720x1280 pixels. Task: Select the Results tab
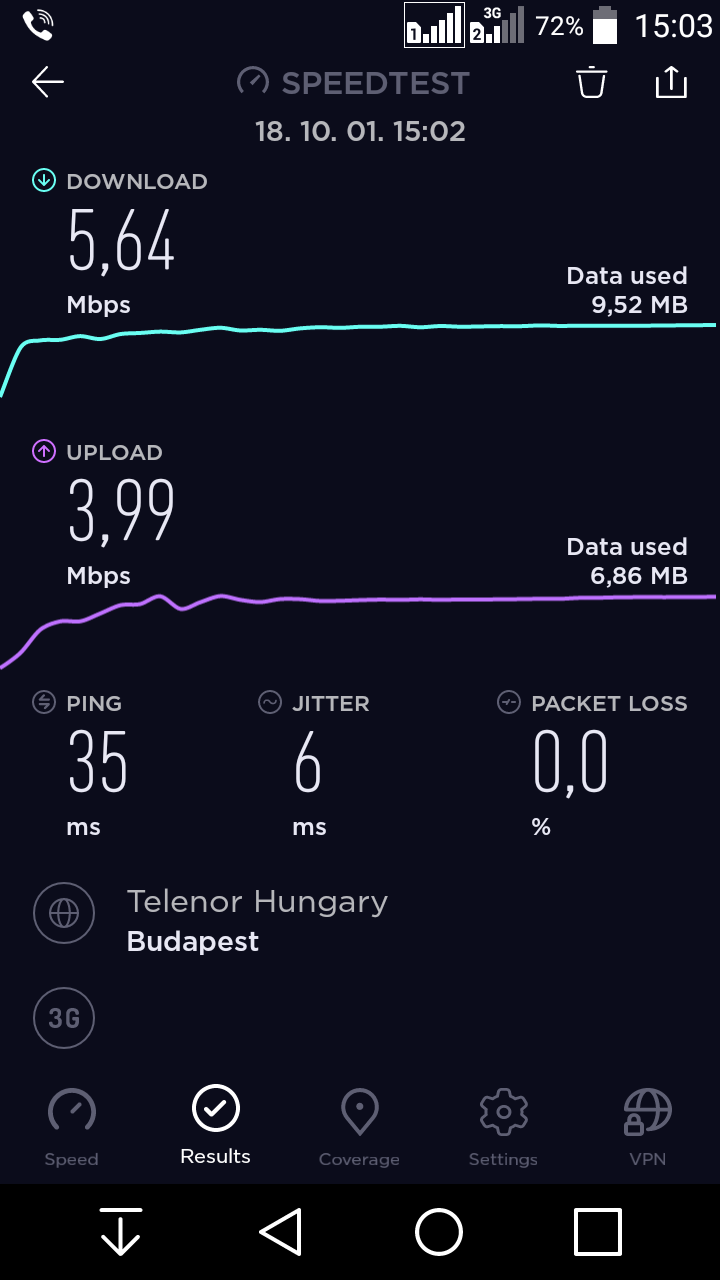tap(216, 1126)
